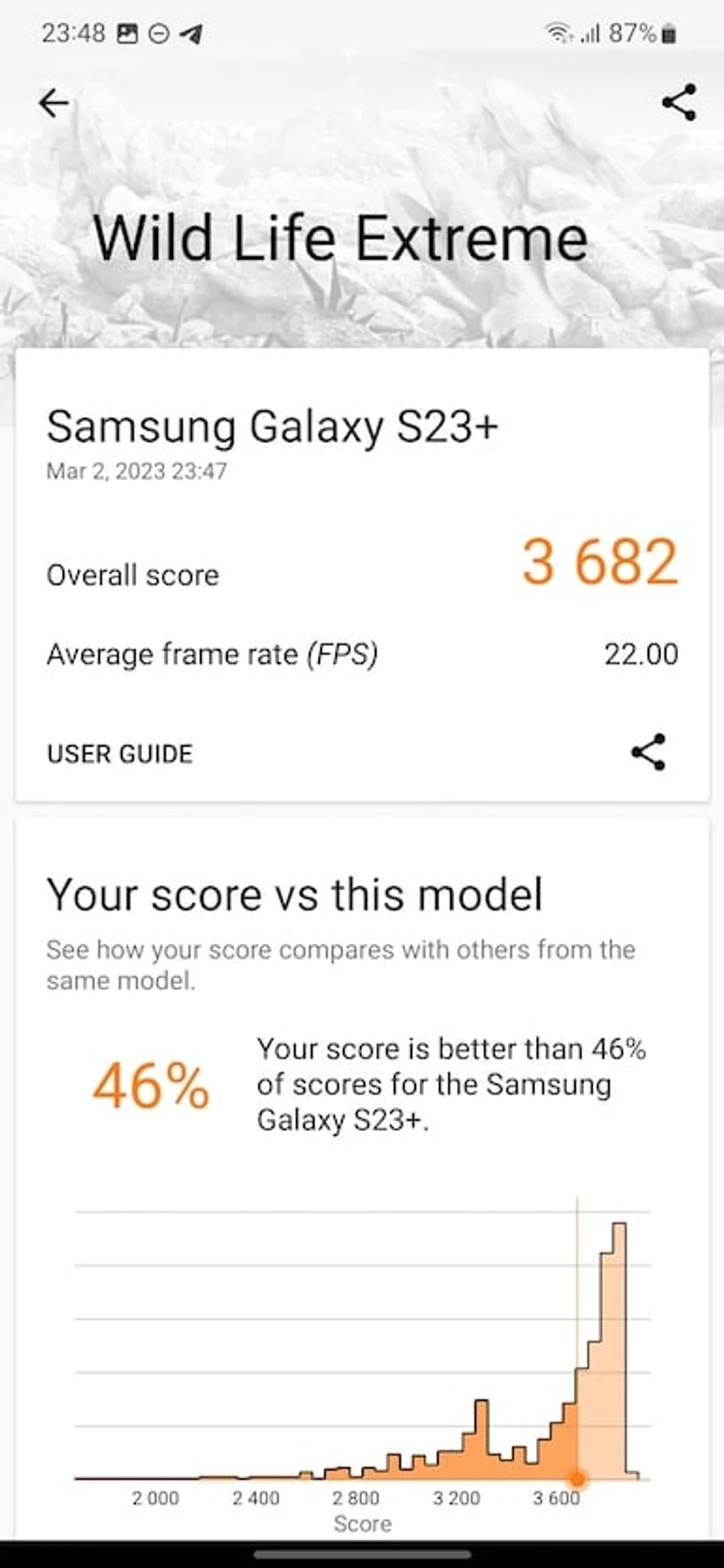Share the Galaxy S23+ score card
The height and width of the screenshot is (1568, 724).
click(x=648, y=752)
